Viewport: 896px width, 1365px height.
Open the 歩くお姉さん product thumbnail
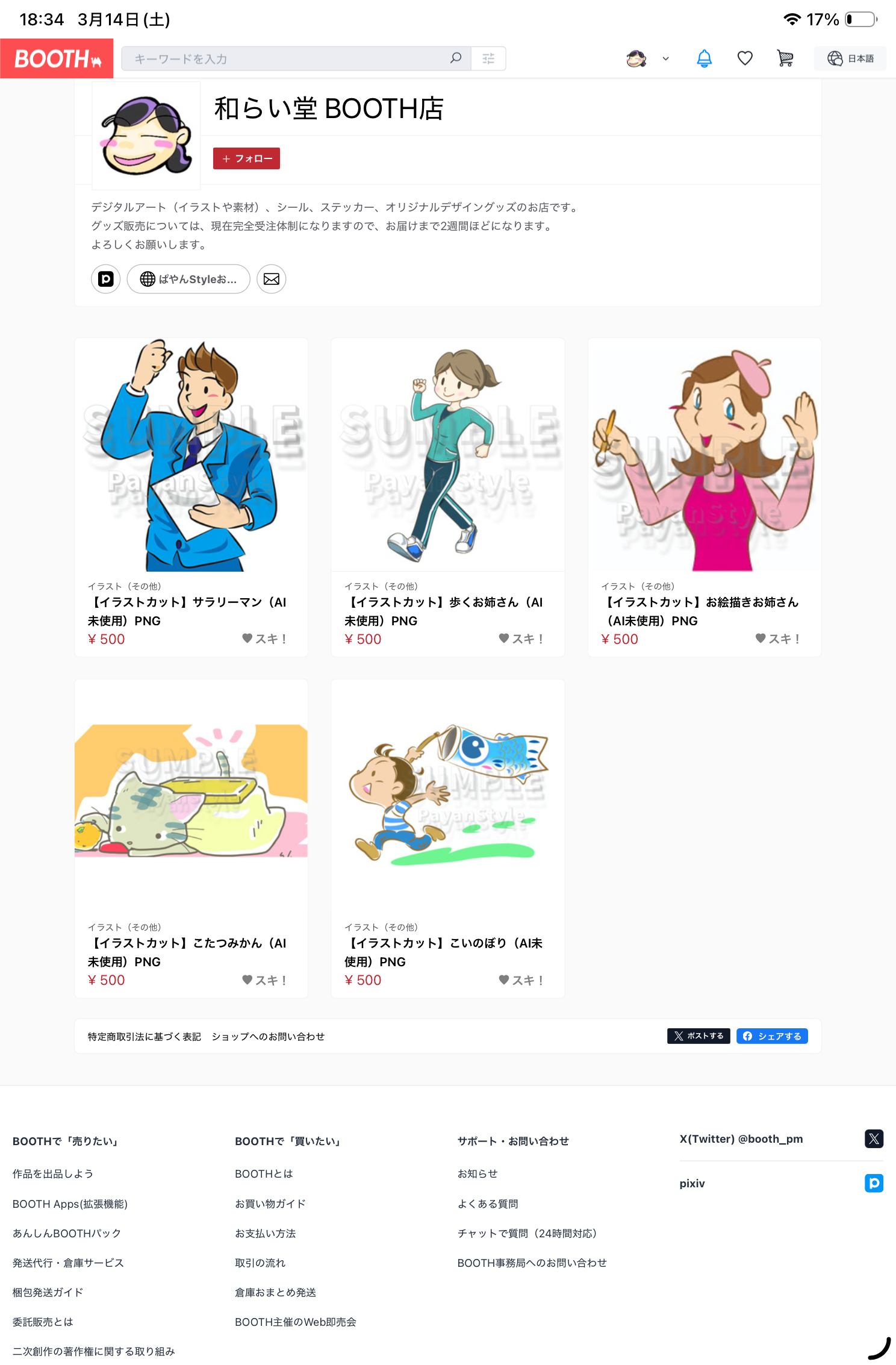(447, 456)
